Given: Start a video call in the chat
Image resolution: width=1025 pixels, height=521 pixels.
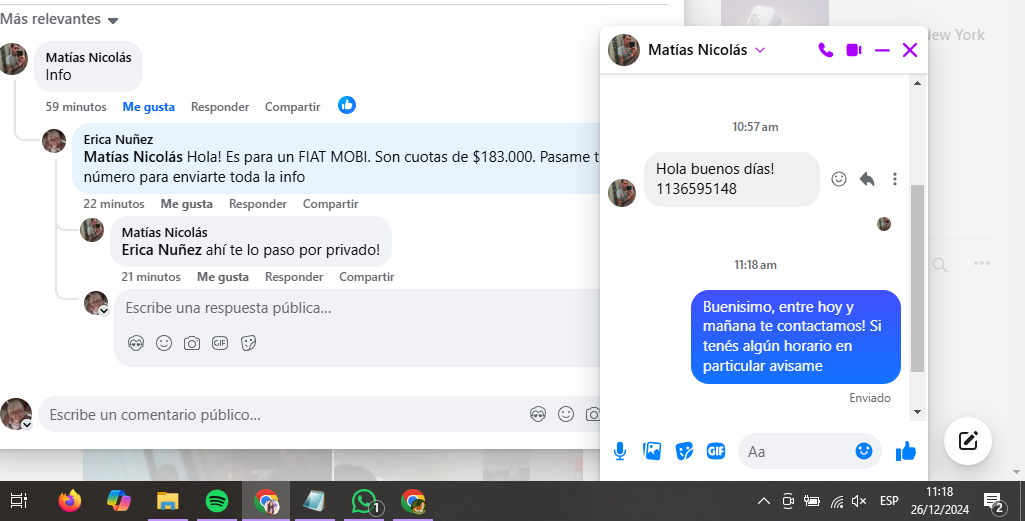Looking at the screenshot, I should pos(854,50).
